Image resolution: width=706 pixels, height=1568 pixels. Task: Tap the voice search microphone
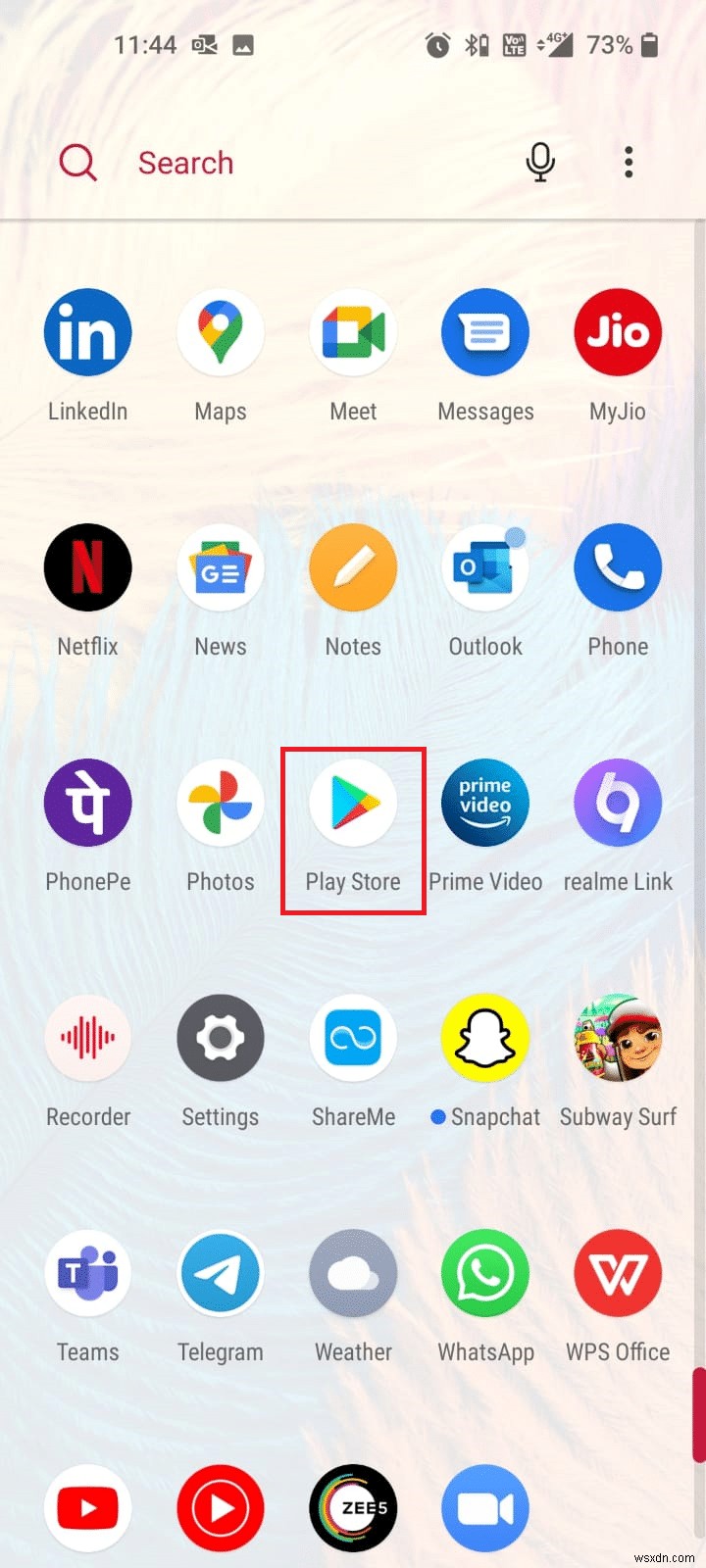pyautogui.click(x=539, y=163)
